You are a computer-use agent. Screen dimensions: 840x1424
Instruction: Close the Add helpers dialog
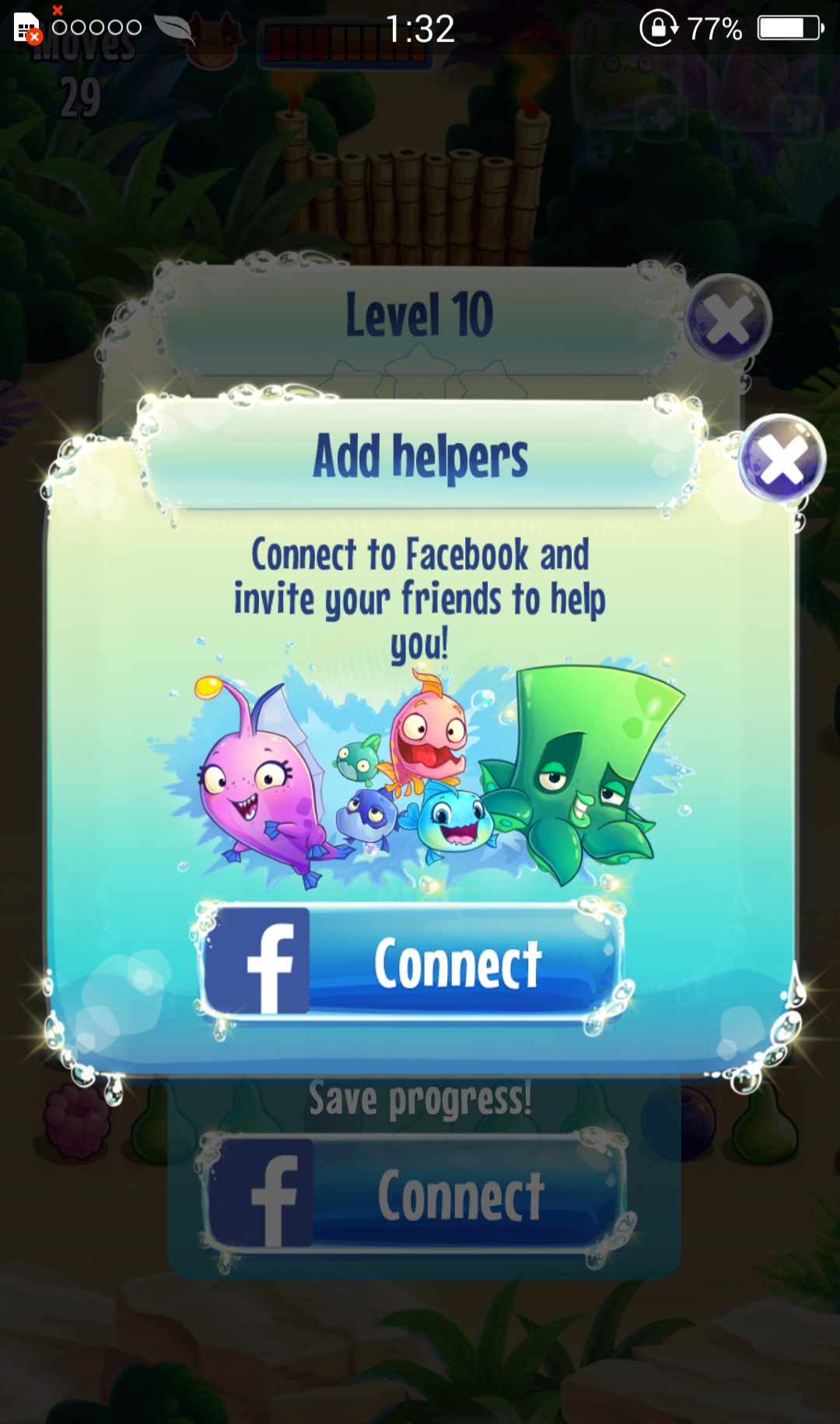tap(782, 459)
